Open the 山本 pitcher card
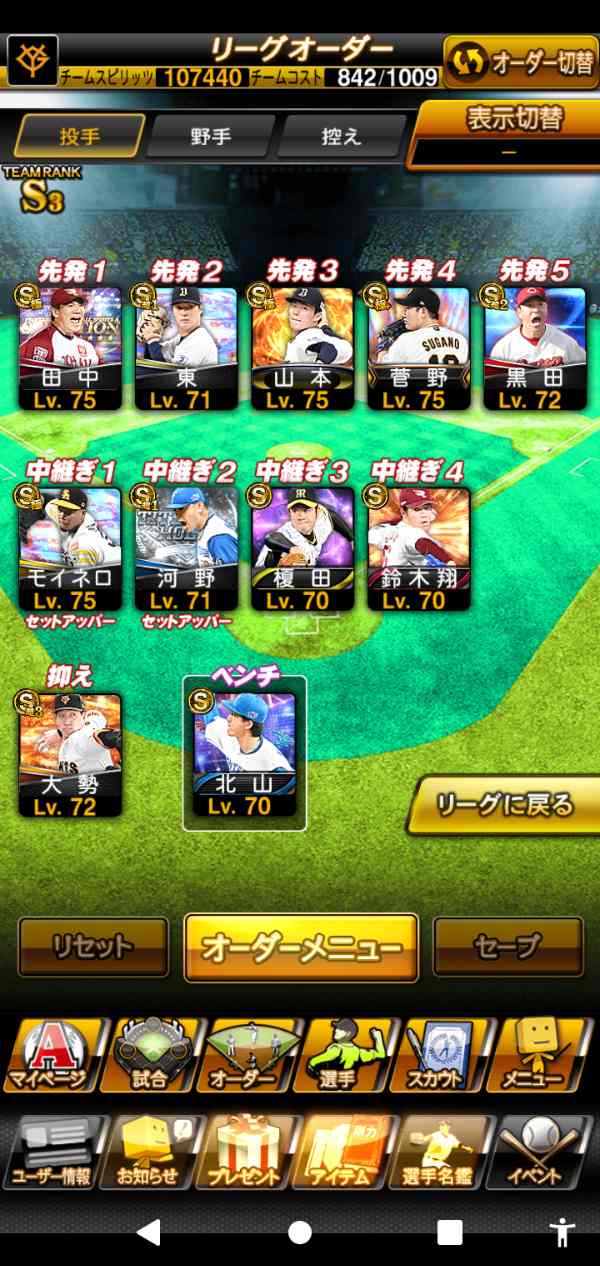Screen dimensions: 600x1266 [302, 348]
